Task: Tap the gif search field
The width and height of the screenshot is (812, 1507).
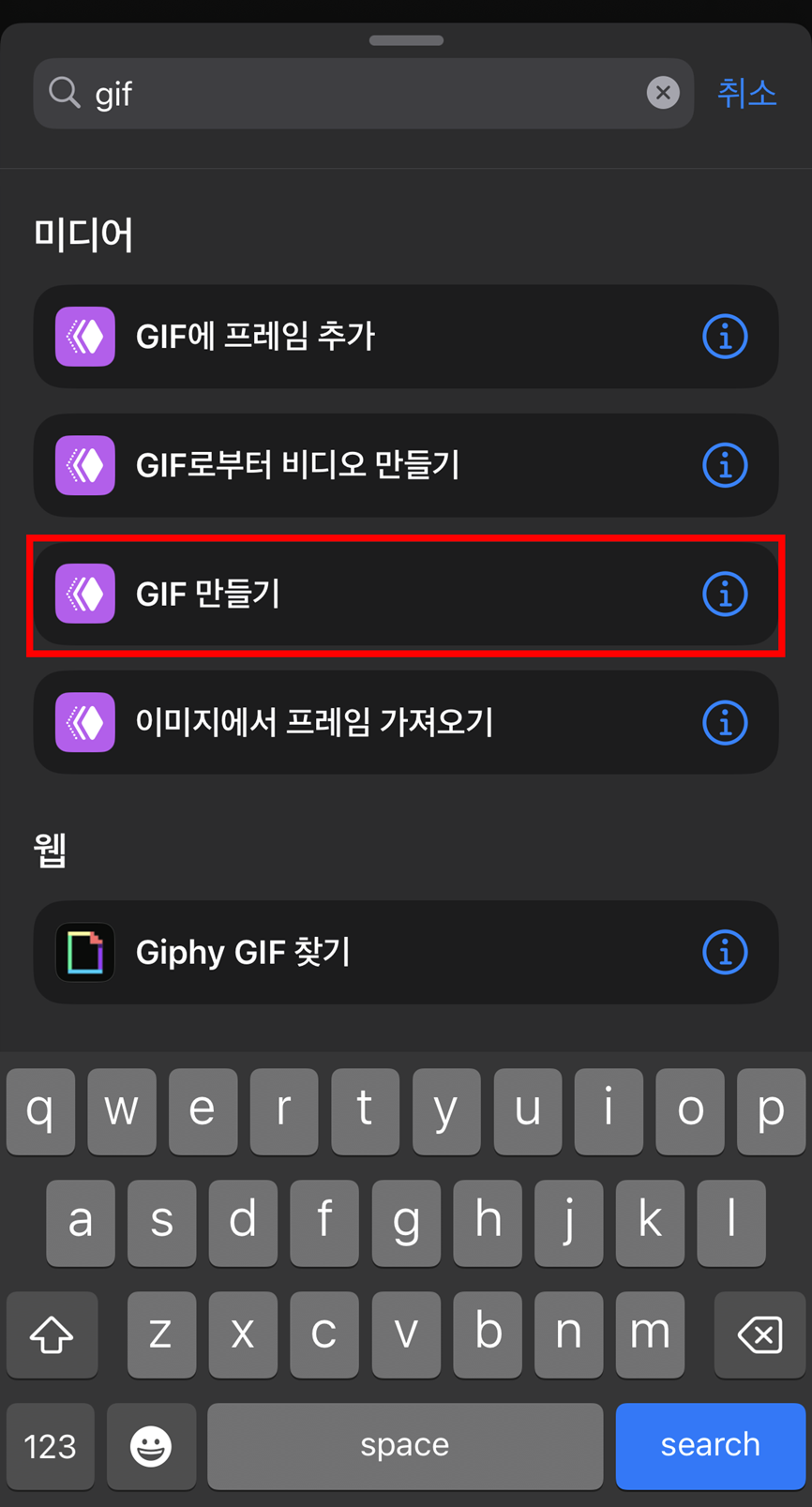Action: click(x=356, y=94)
